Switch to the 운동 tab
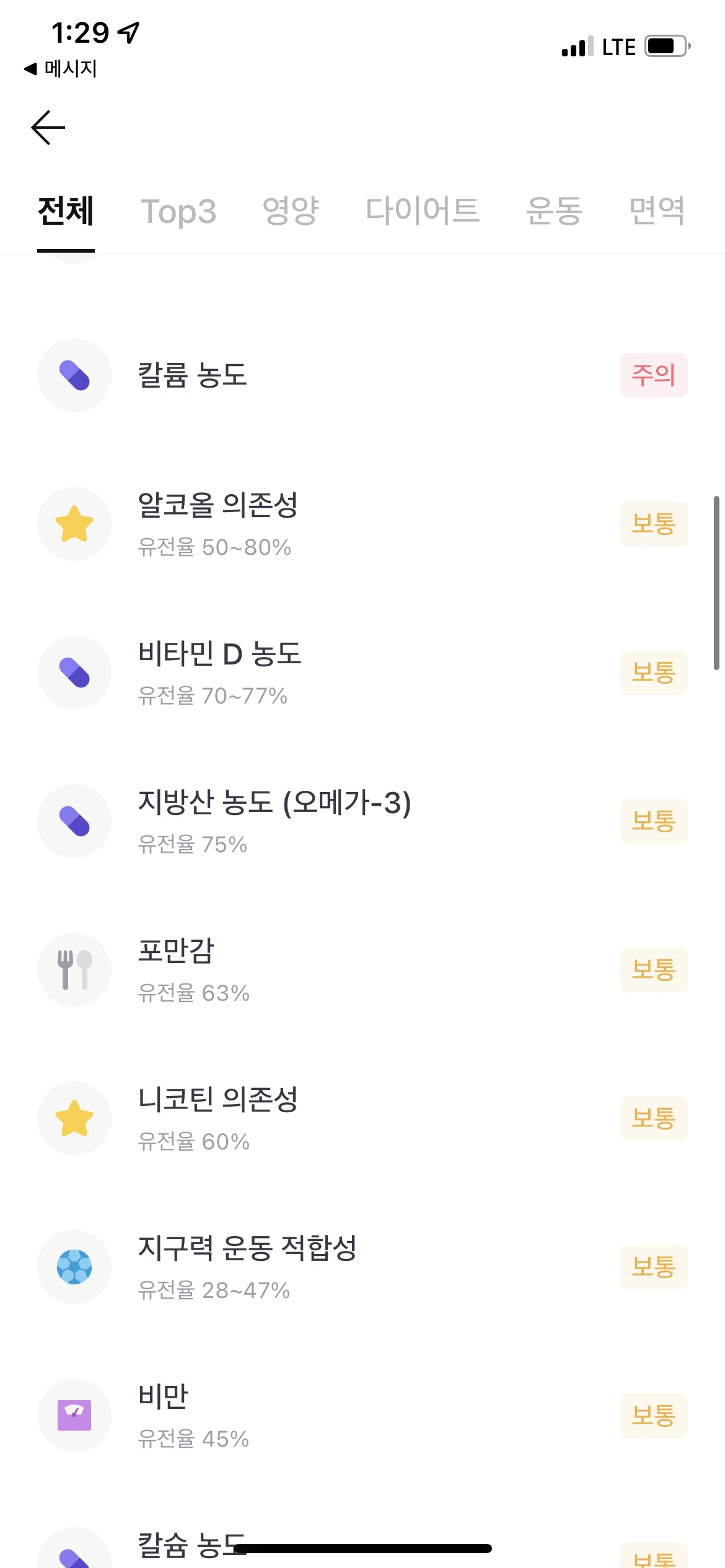The width and height of the screenshot is (725, 1568). tap(554, 211)
